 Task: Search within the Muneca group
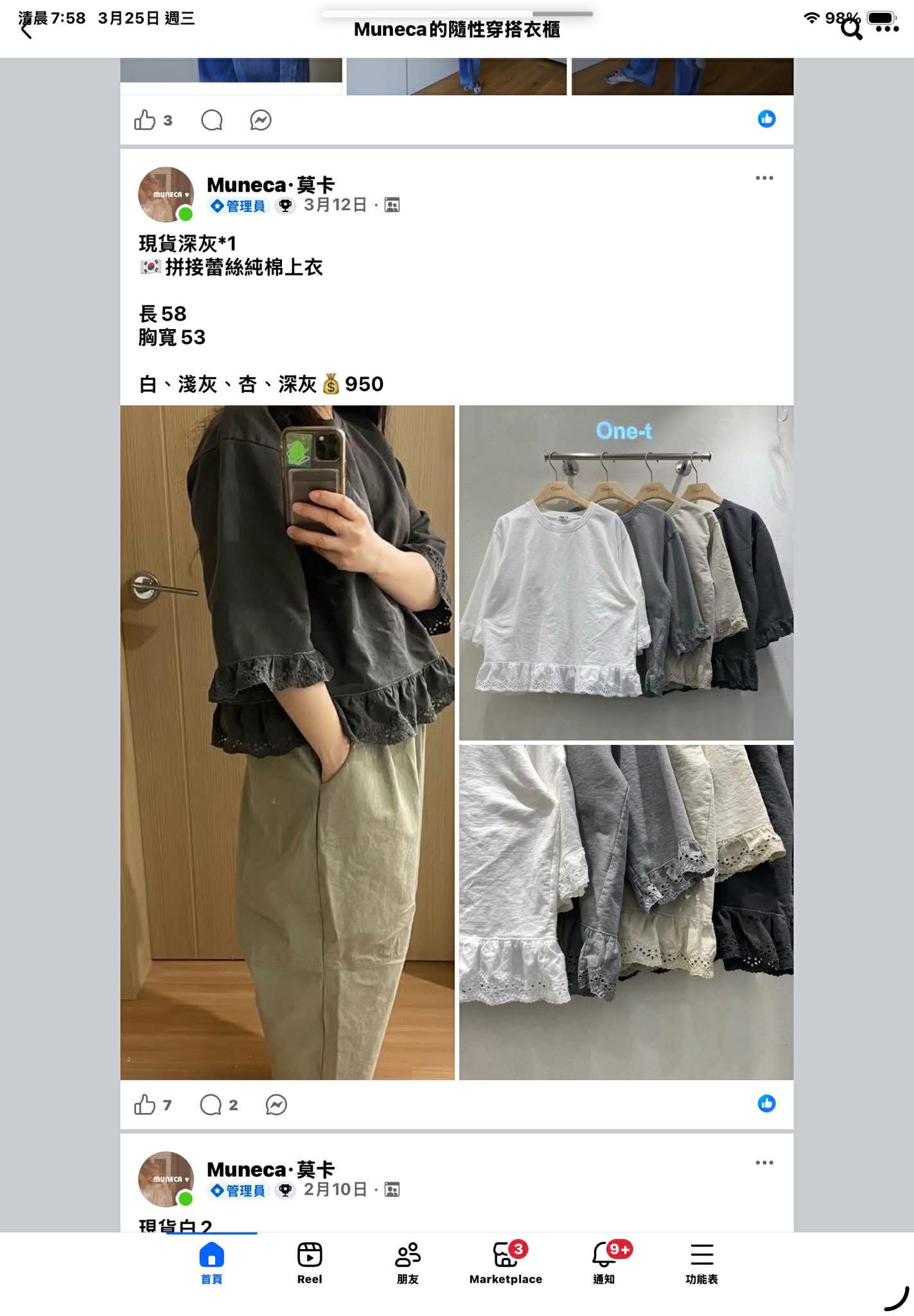[852, 30]
